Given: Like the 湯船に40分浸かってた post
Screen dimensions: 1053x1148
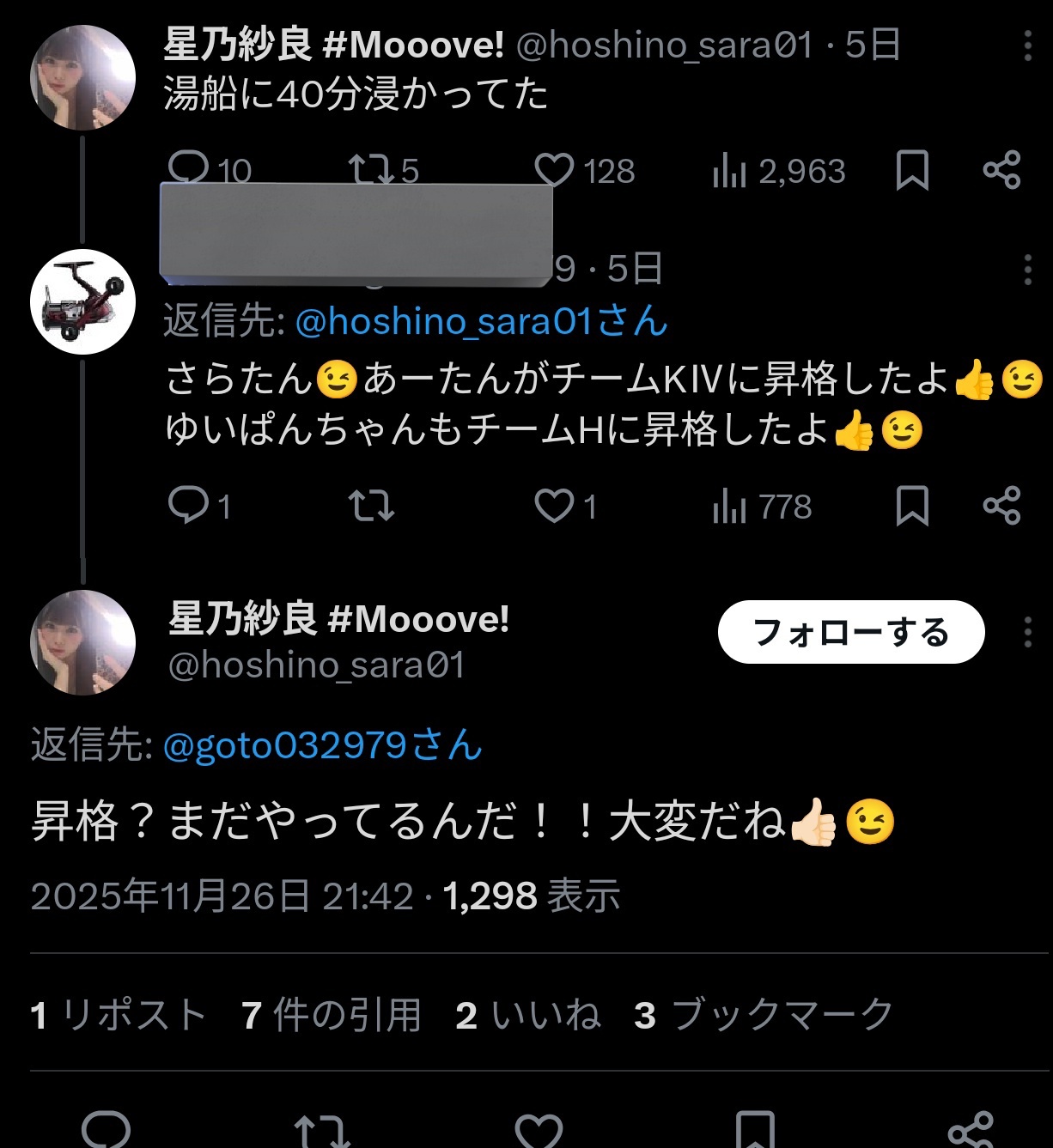Looking at the screenshot, I should coord(554,170).
